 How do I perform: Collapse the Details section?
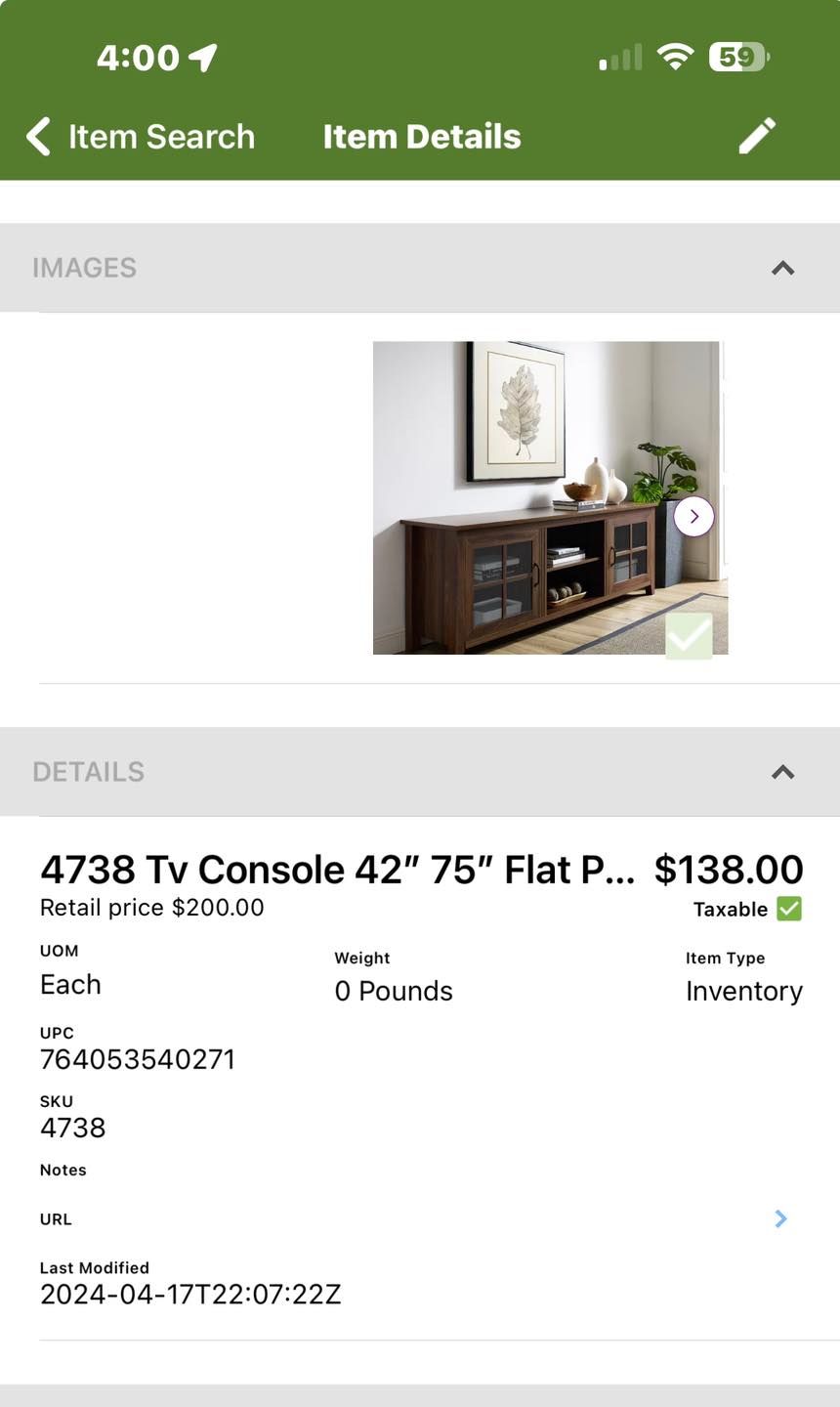click(x=782, y=772)
